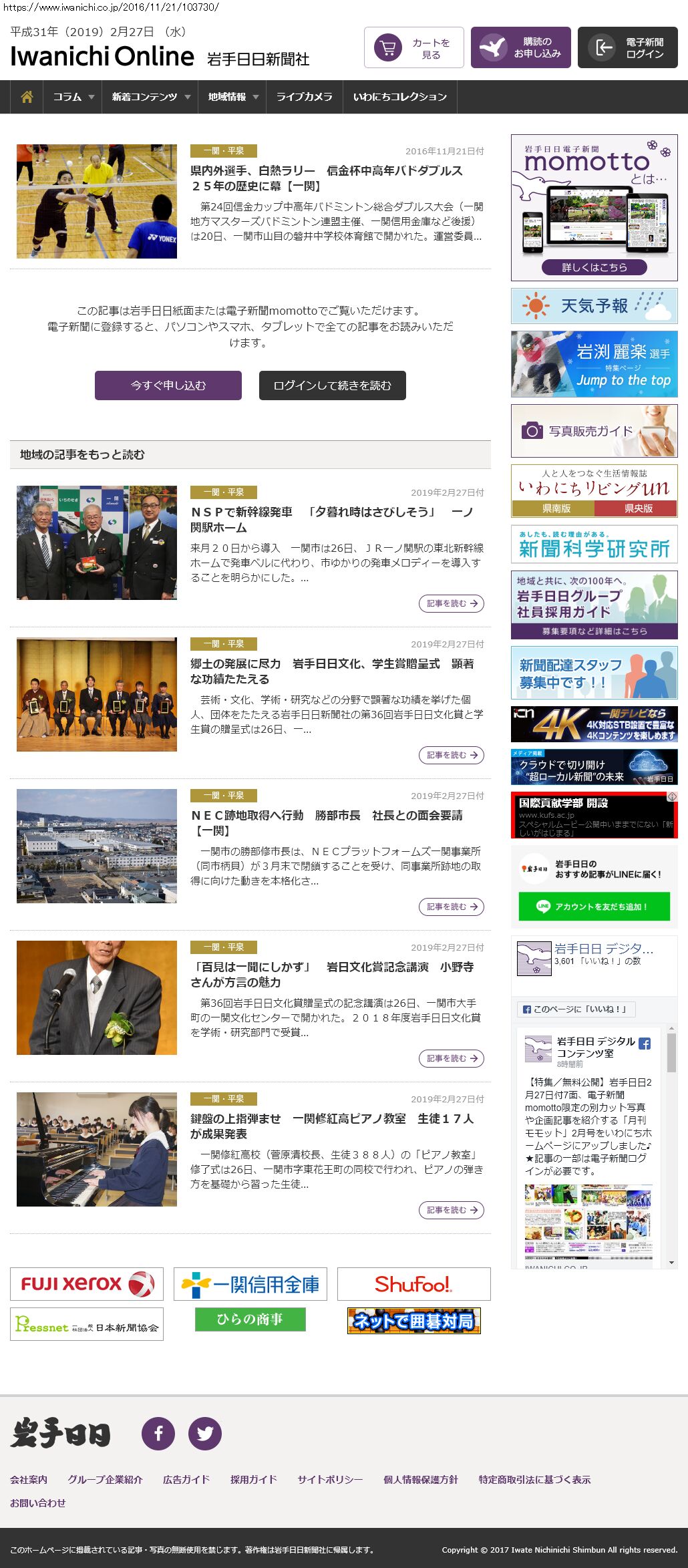The height and width of the screenshot is (1568, 688).
Task: Add the LINE account with アカウントを友だち追加
Action: tap(594, 907)
